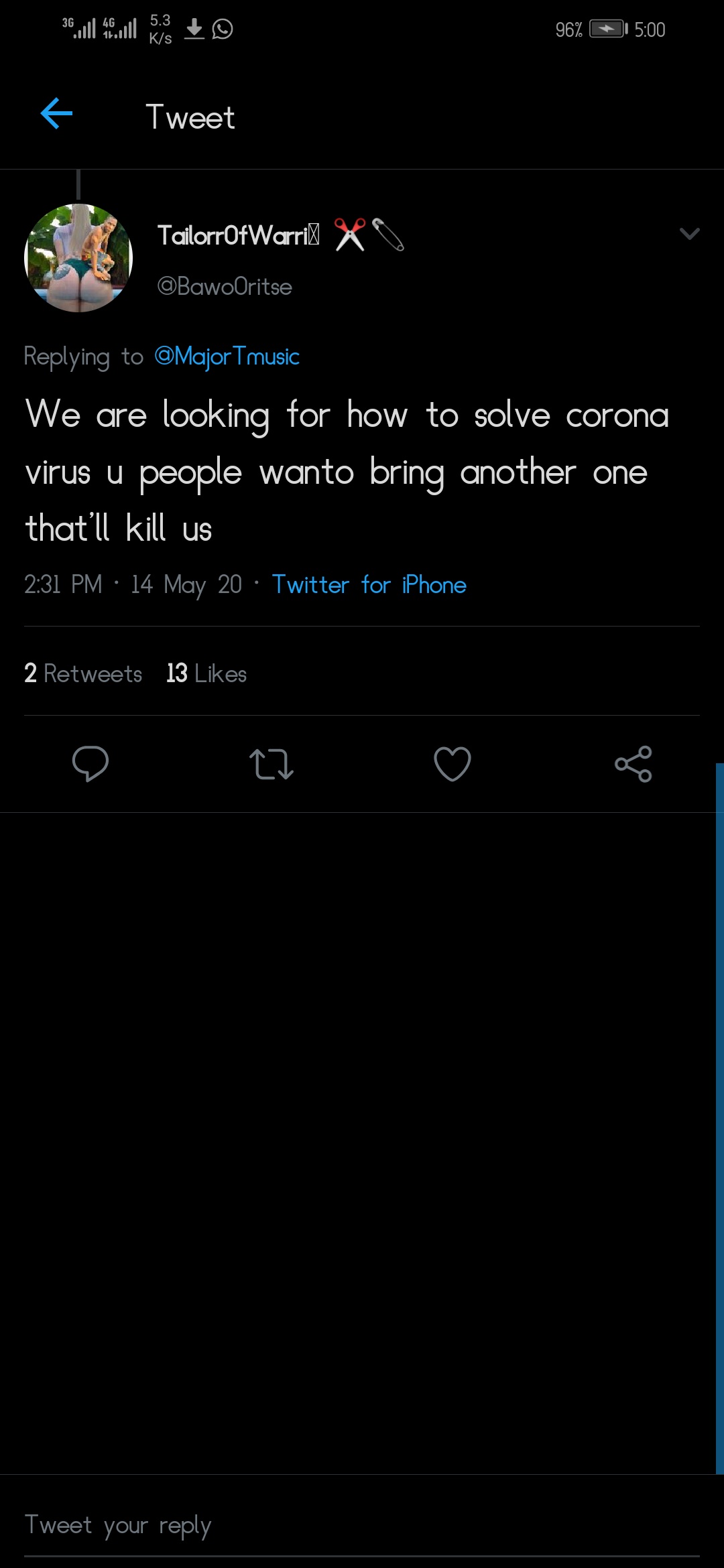Retweet this tweet

pyautogui.click(x=271, y=764)
